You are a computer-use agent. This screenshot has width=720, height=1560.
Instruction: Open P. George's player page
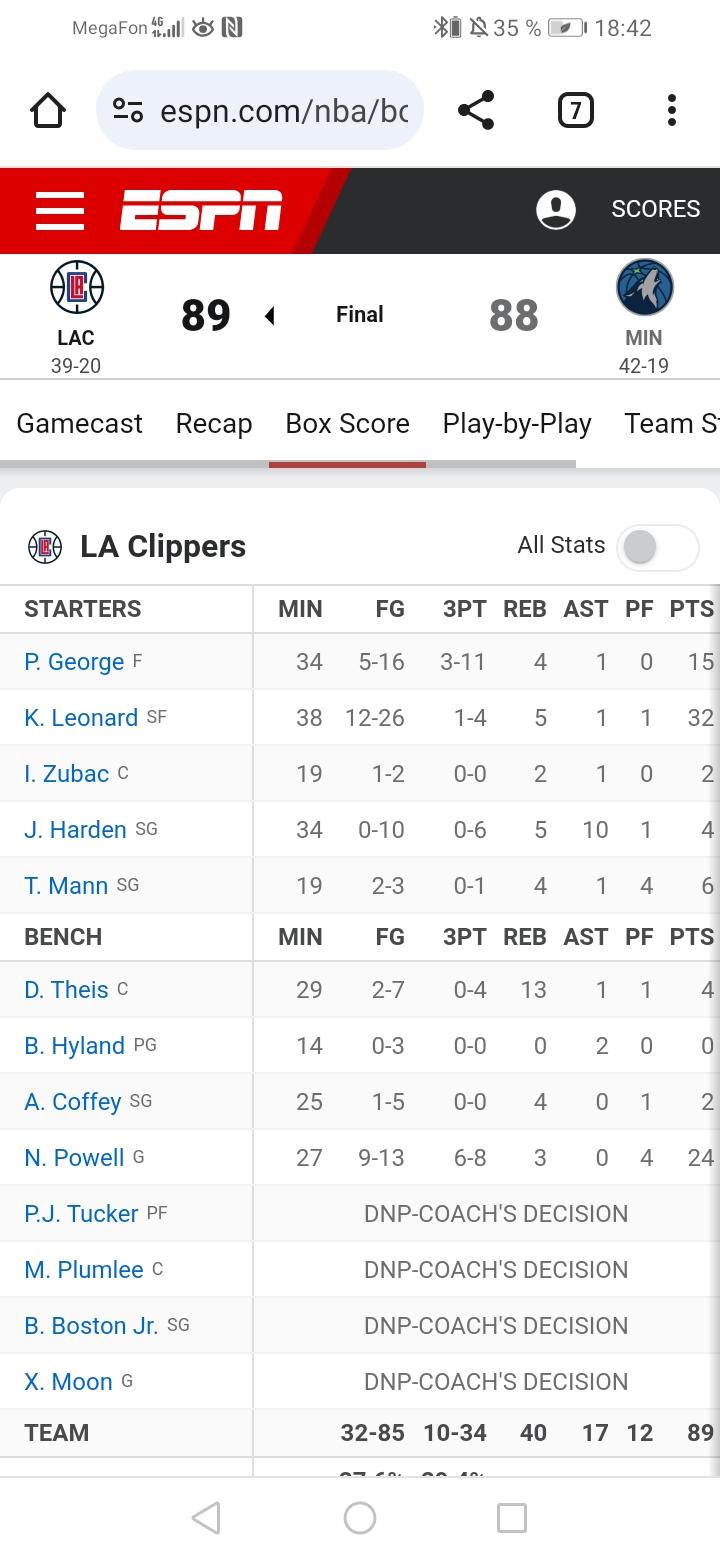(74, 662)
